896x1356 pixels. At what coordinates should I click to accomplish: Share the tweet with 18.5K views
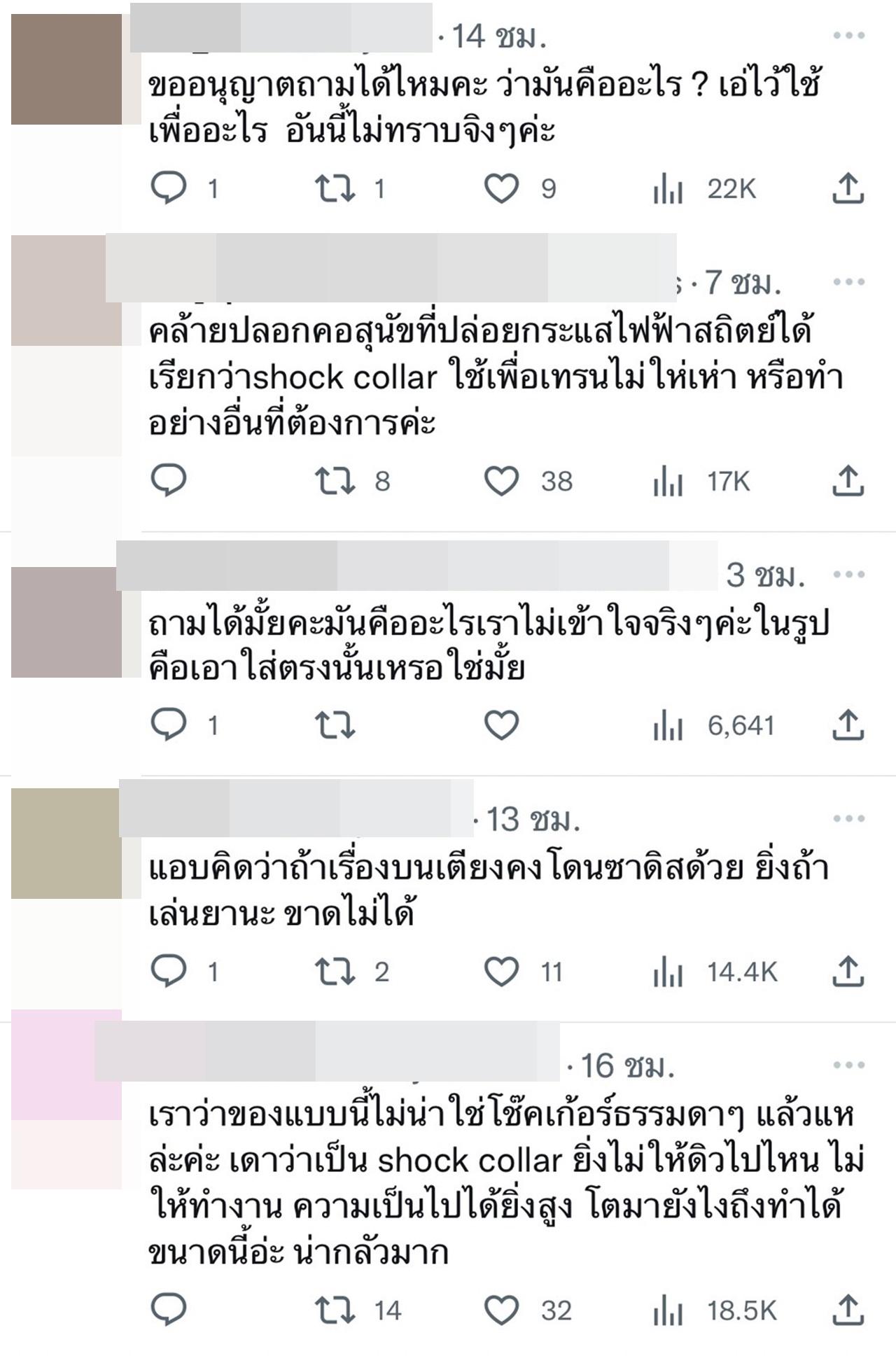tap(848, 1310)
